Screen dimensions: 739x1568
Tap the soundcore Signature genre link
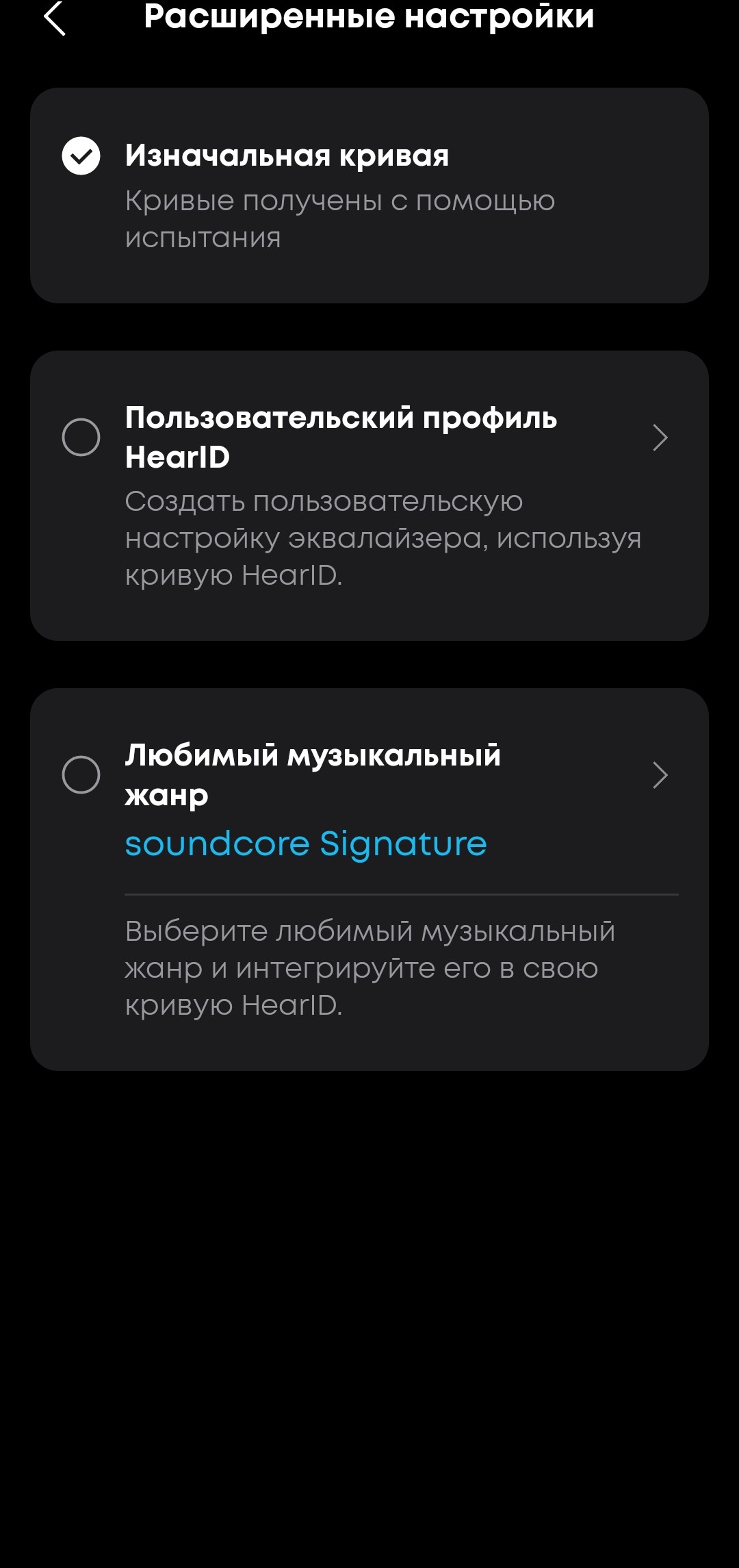(x=305, y=844)
